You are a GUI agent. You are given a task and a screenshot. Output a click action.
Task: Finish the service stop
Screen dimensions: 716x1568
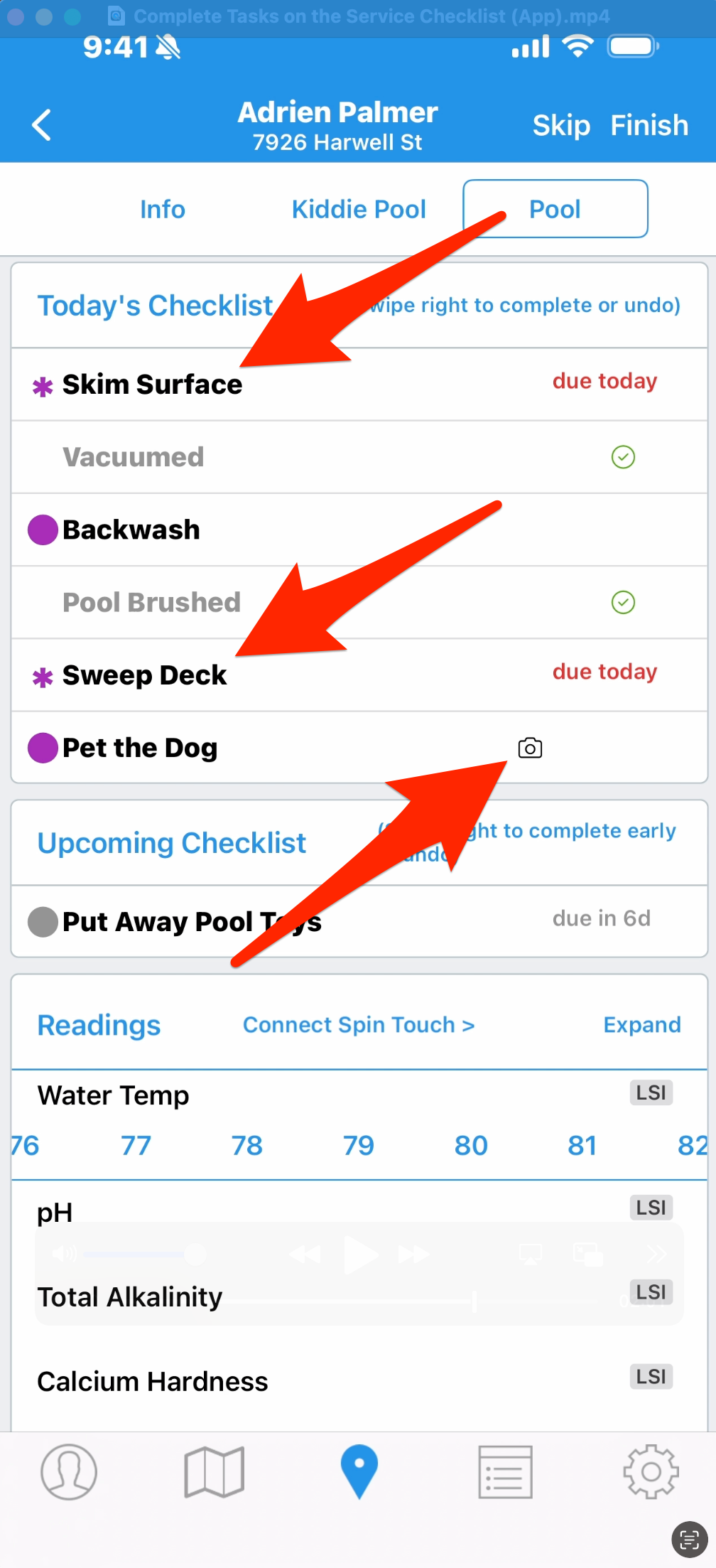coord(649,125)
